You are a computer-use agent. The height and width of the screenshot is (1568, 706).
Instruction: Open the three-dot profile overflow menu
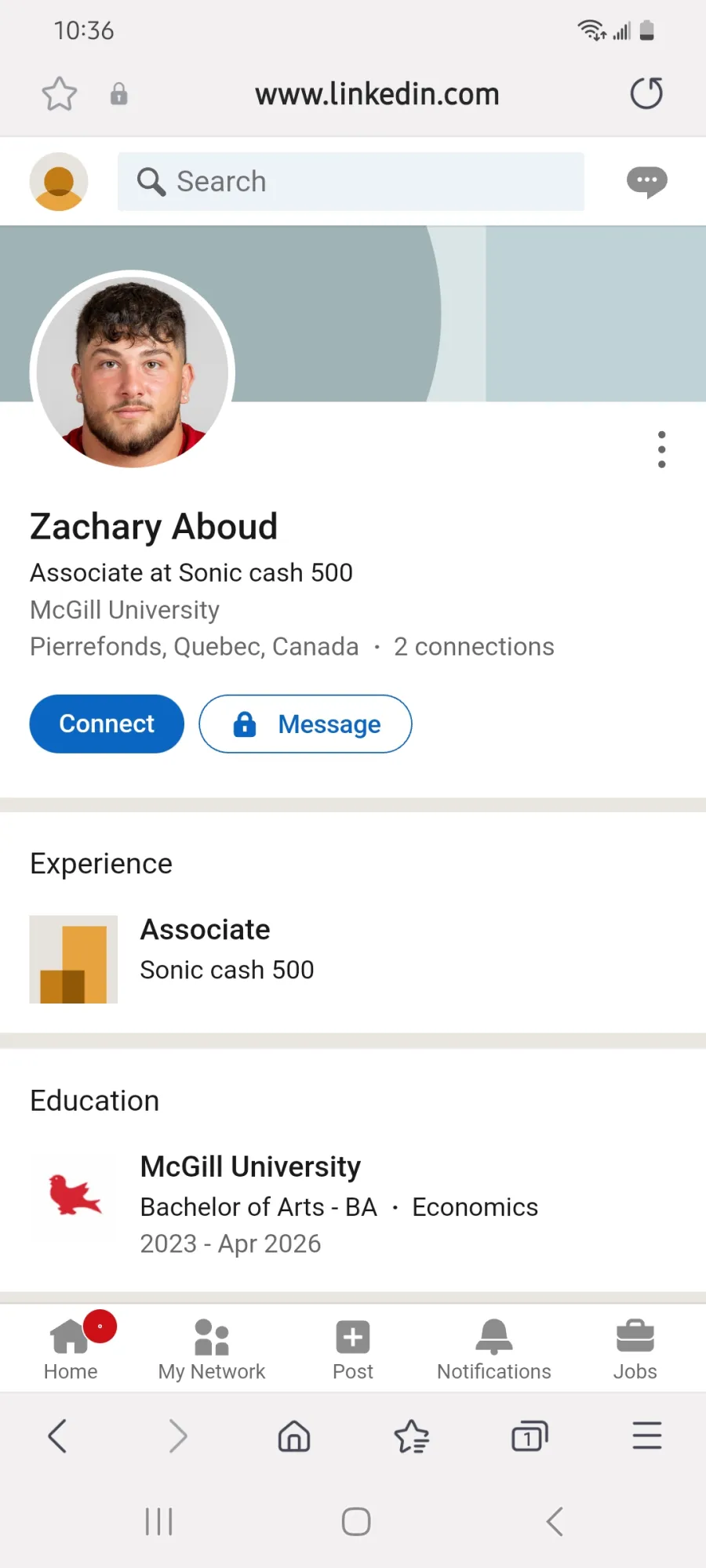coord(662,449)
